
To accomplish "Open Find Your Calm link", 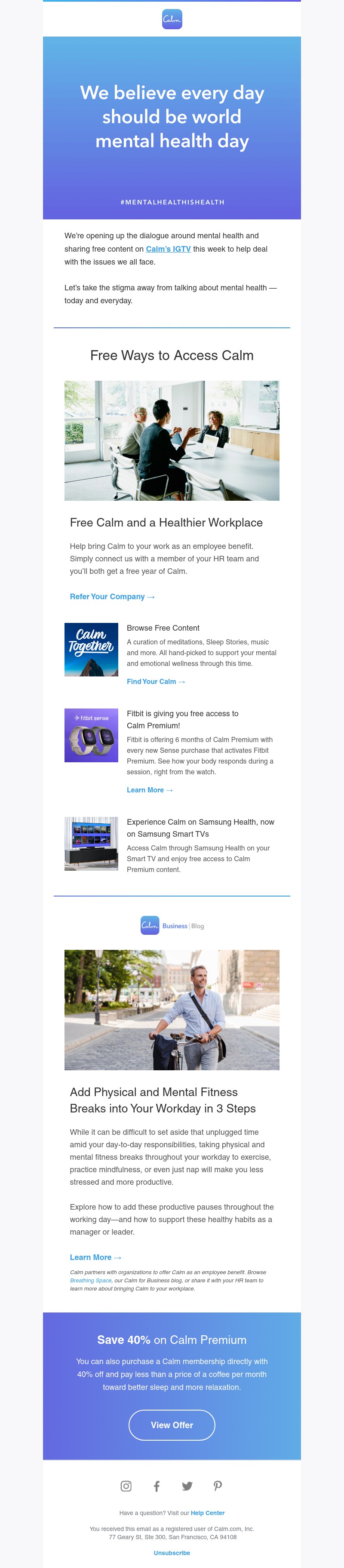I will [155, 682].
